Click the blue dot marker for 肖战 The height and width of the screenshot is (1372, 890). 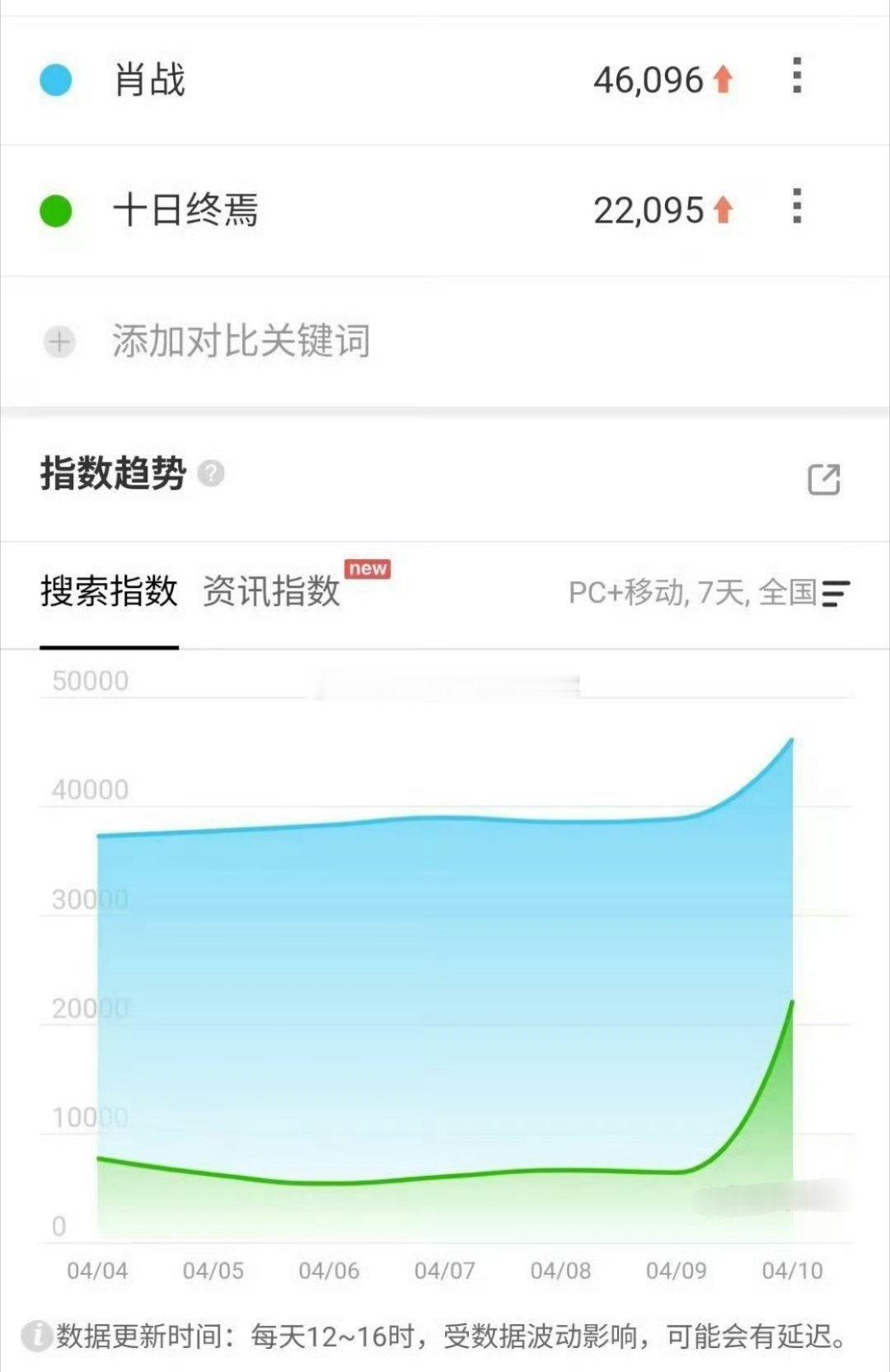pos(57,78)
